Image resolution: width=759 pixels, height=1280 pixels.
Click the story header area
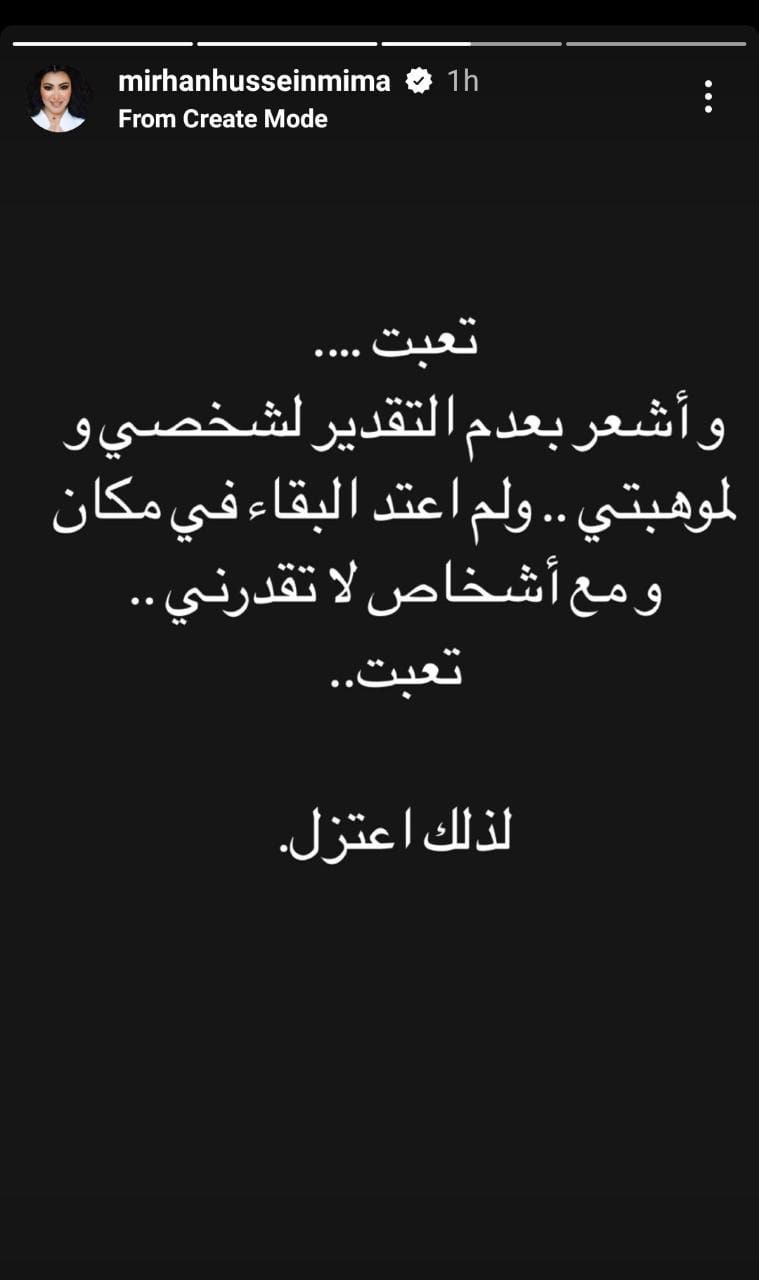tap(380, 95)
